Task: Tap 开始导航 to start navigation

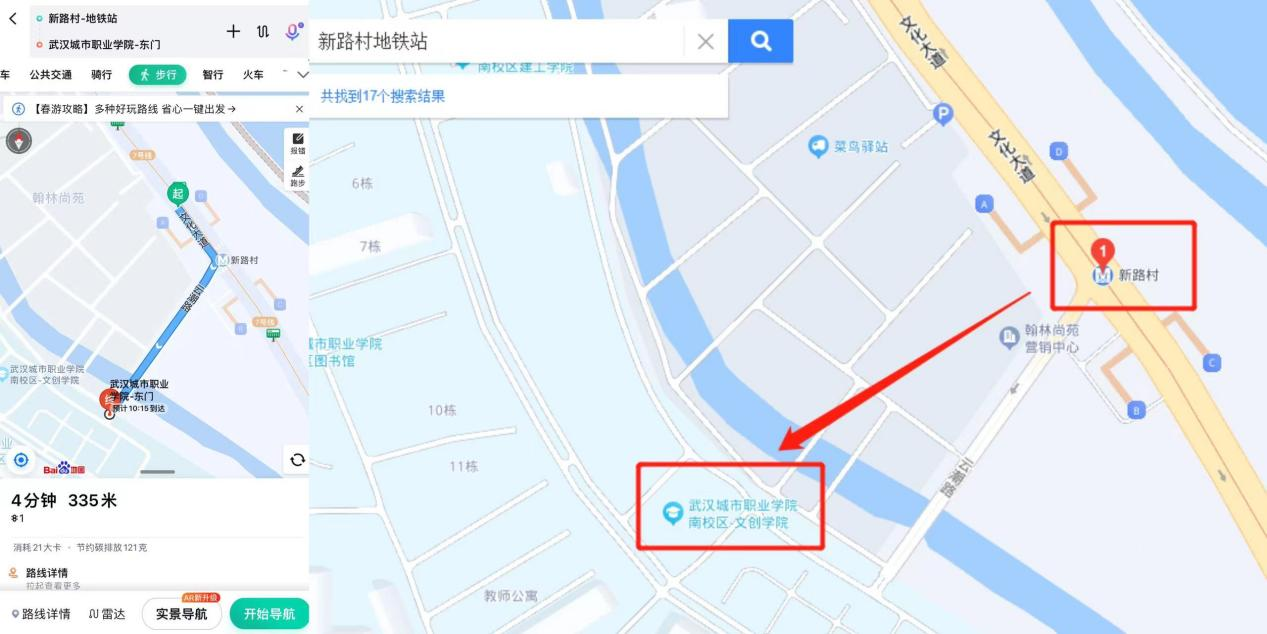Action: click(269, 614)
